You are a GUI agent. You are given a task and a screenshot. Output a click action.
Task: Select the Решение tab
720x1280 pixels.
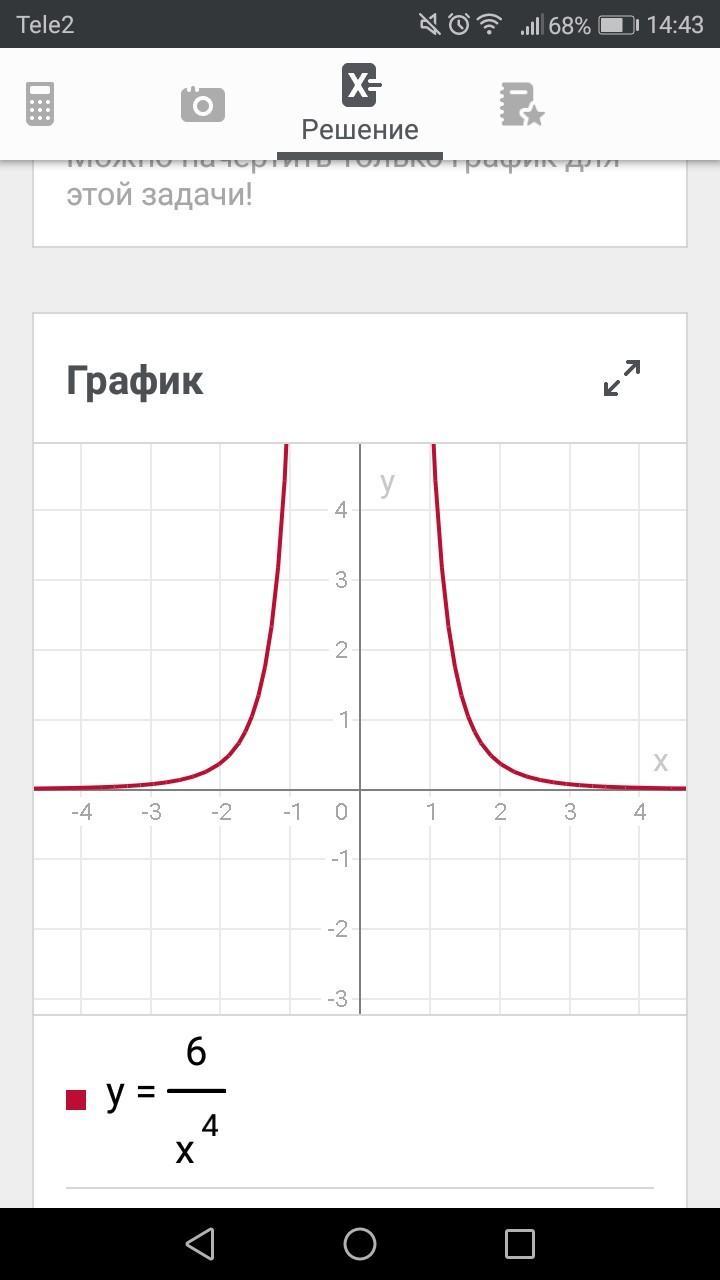[360, 104]
